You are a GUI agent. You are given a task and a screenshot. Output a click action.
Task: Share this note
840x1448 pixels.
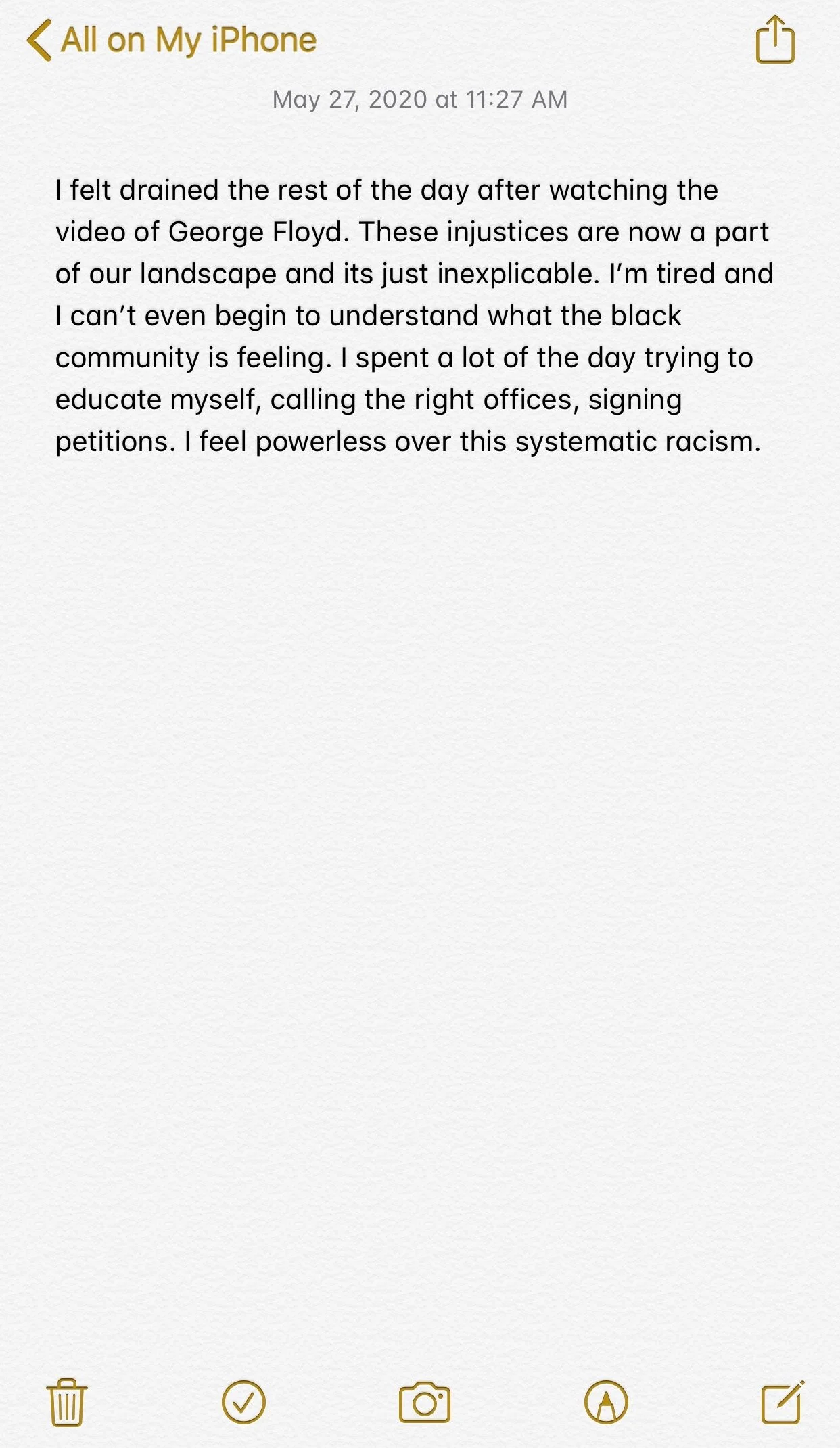tap(774, 41)
